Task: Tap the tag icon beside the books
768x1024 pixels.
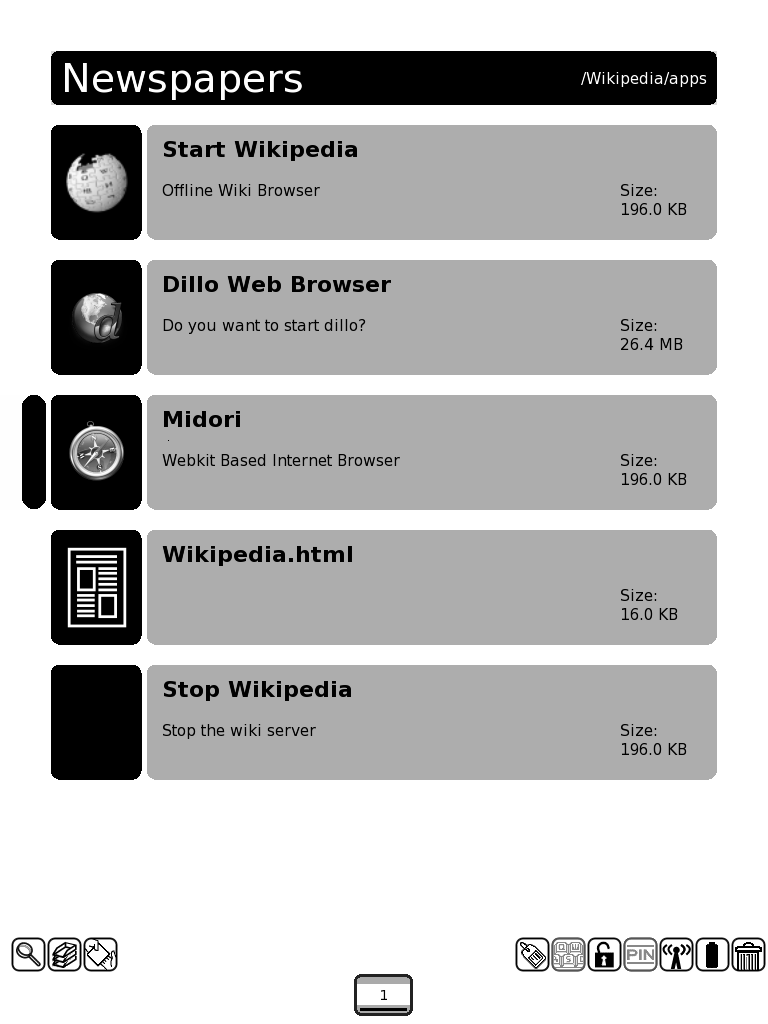Action: pyautogui.click(x=101, y=954)
